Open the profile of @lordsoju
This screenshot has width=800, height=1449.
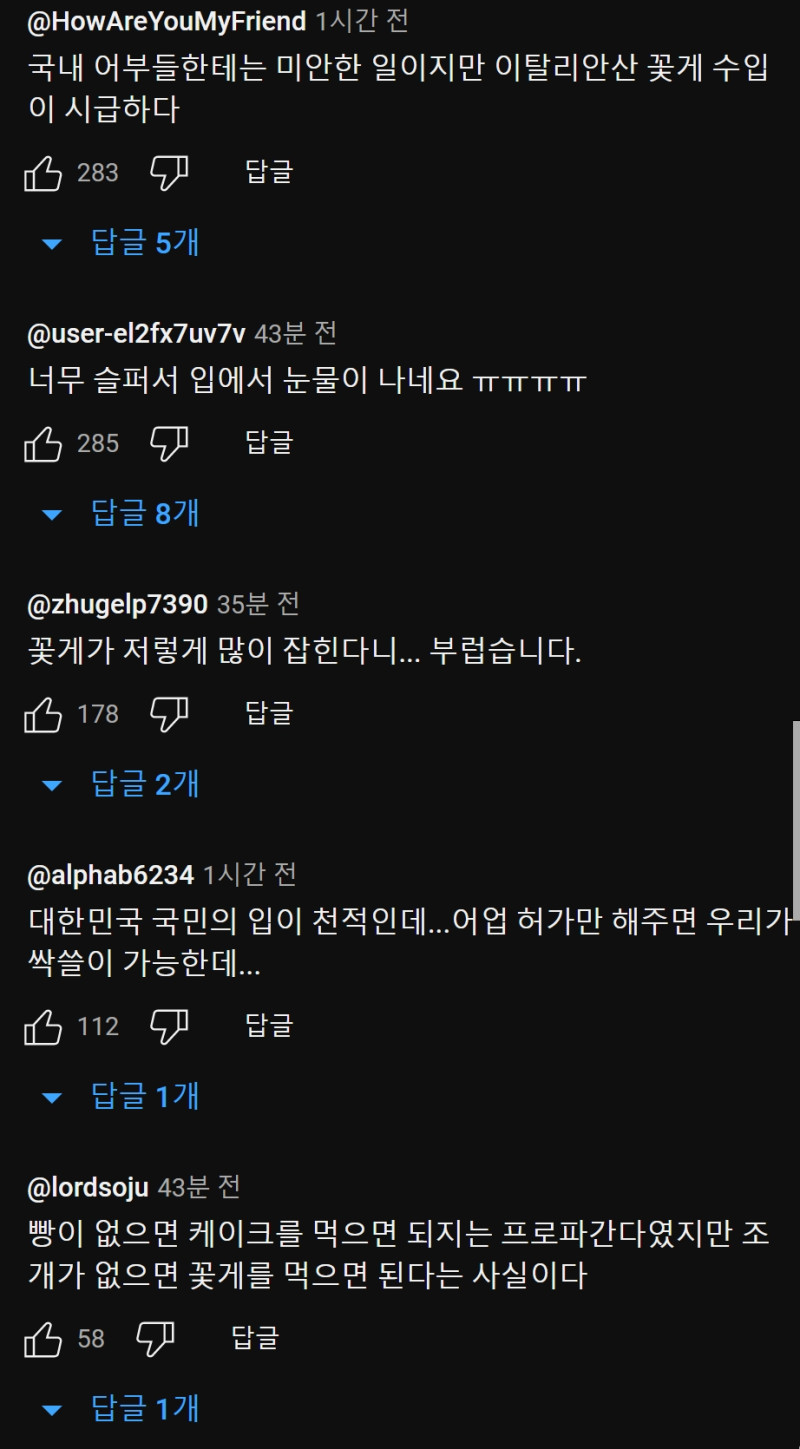click(88, 1187)
